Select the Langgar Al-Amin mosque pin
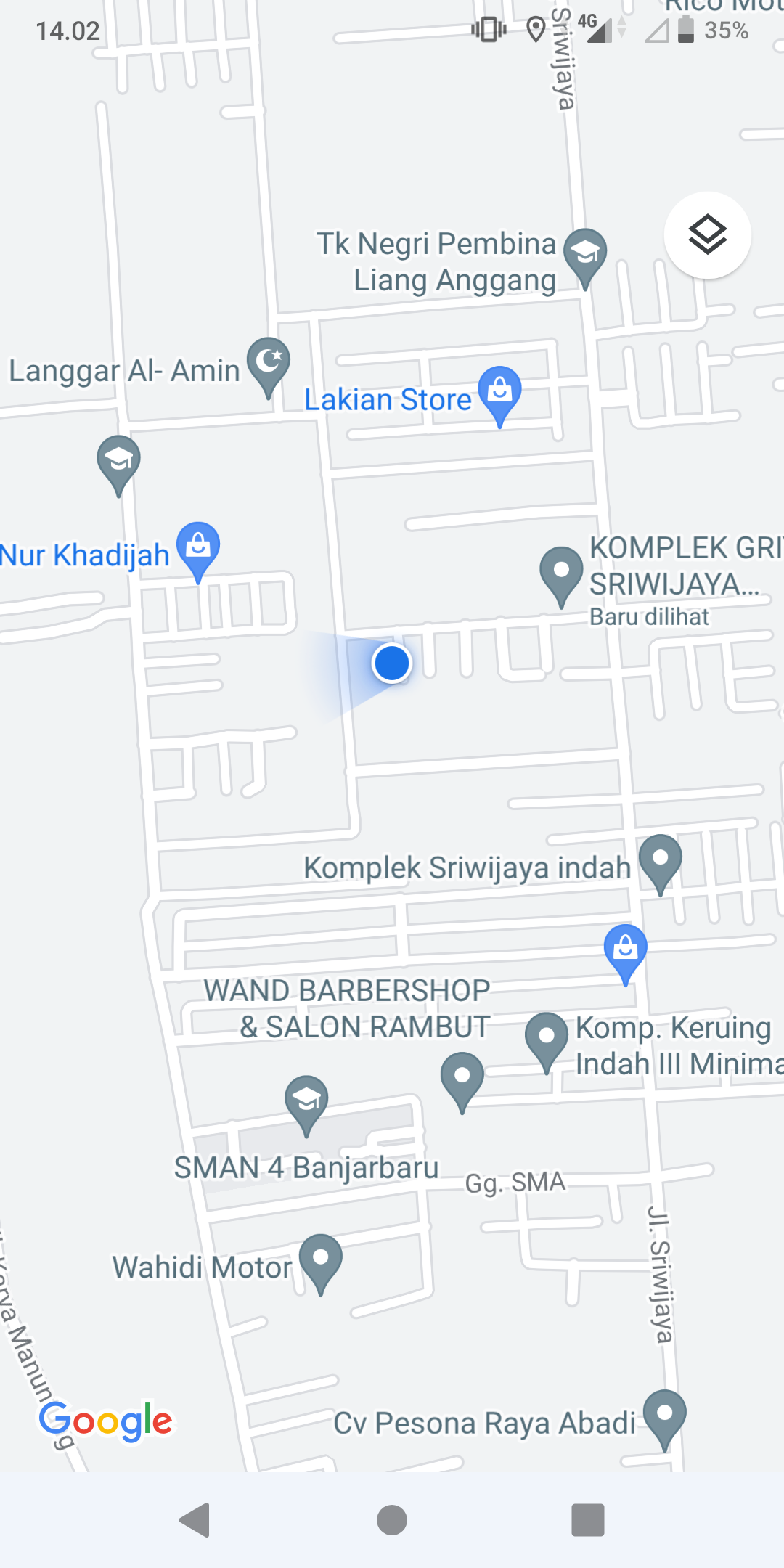This screenshot has width=784, height=1568. click(268, 363)
